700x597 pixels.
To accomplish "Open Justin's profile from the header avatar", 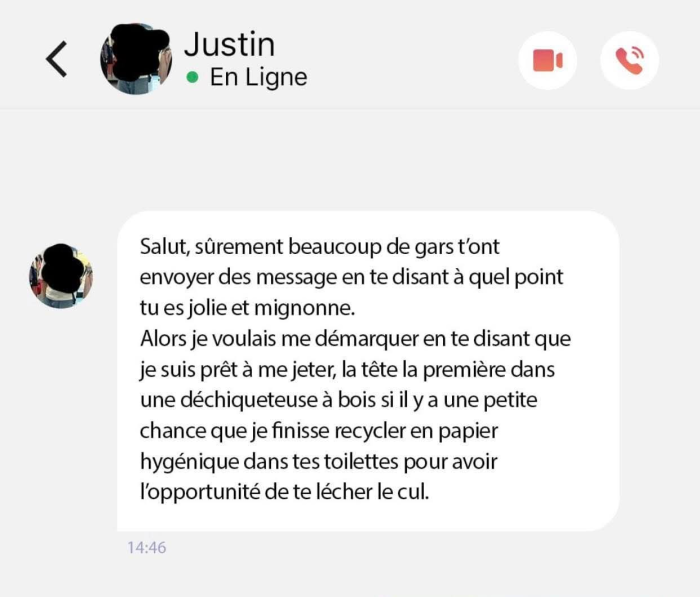I will [136, 60].
